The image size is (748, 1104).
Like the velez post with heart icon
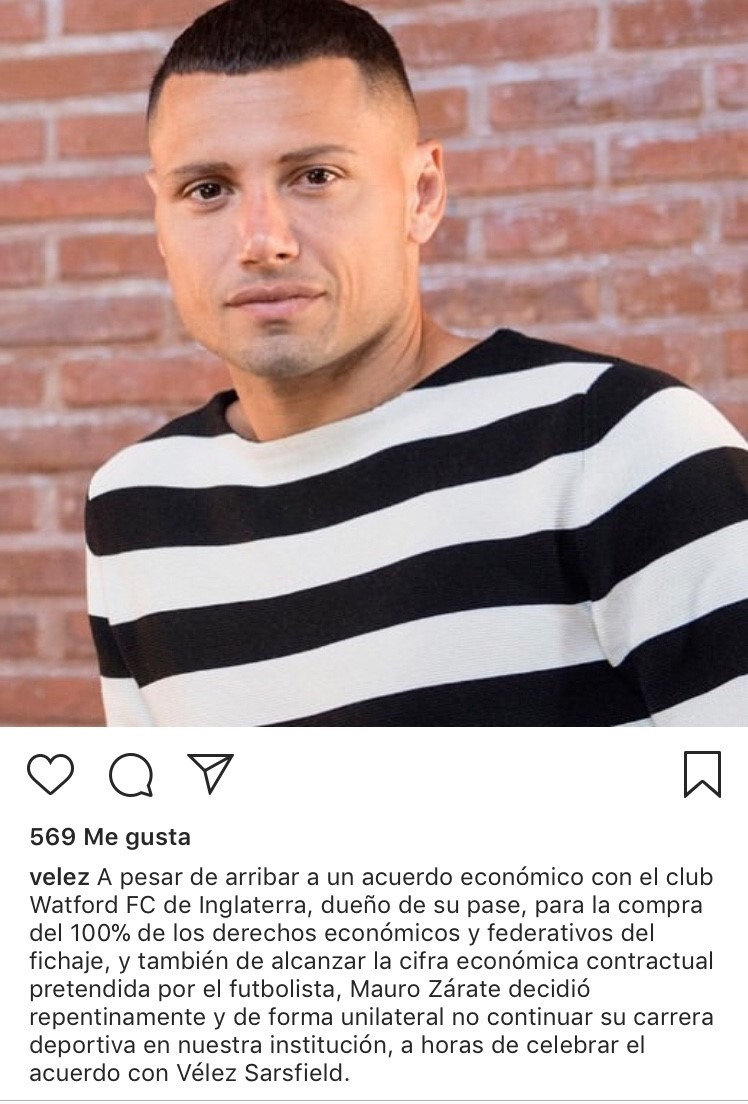click(50, 774)
